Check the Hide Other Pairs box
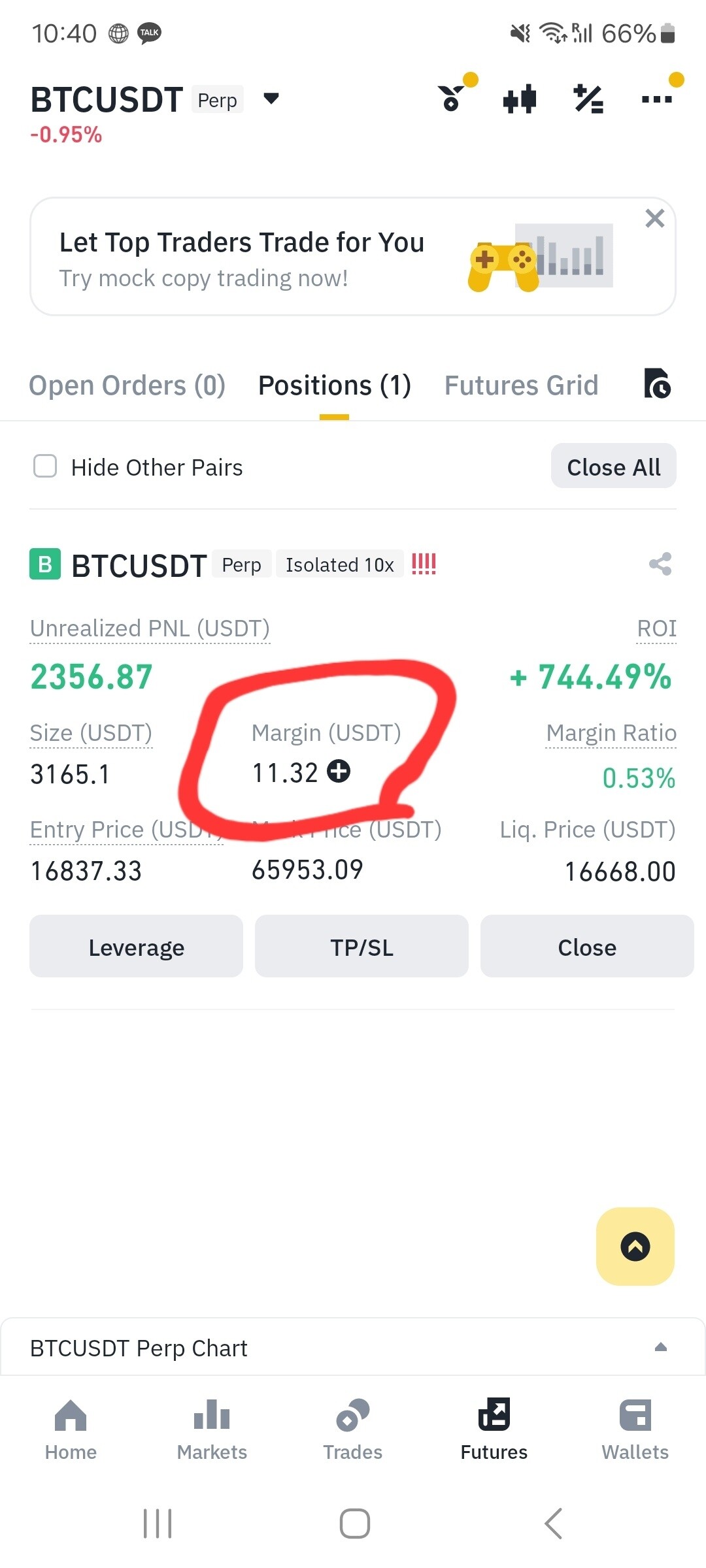706x1568 pixels. 45,466
